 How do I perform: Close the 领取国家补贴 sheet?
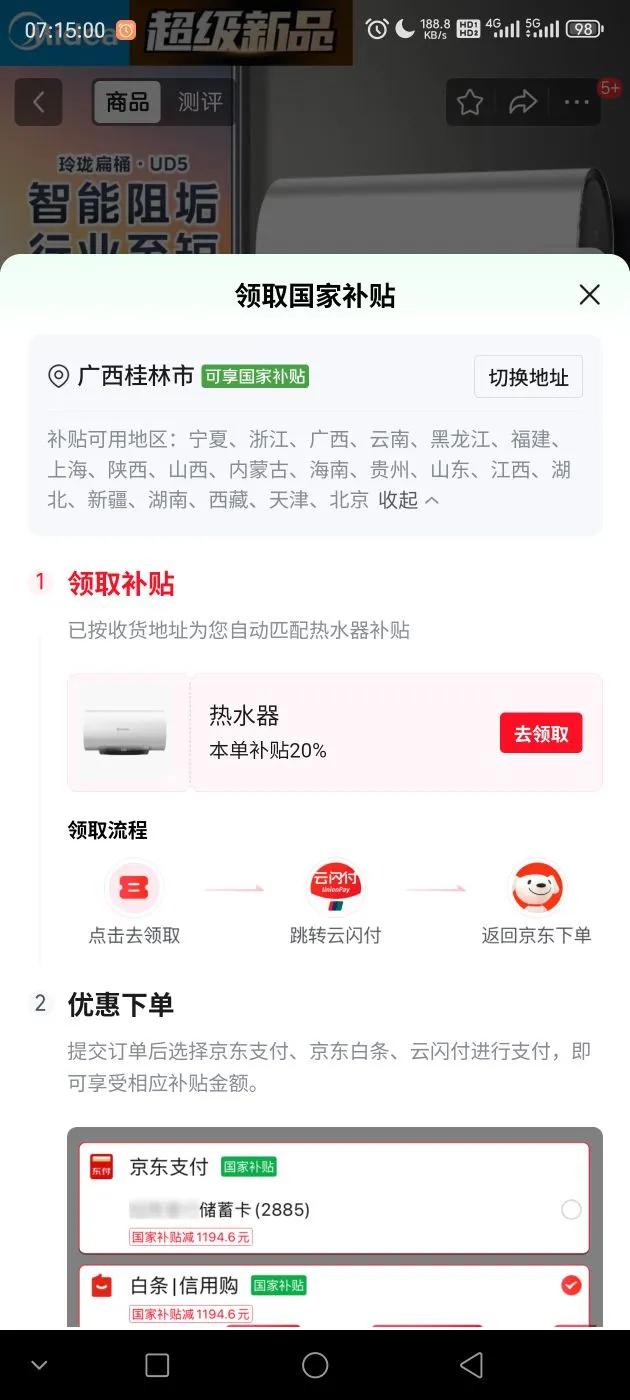click(x=589, y=295)
